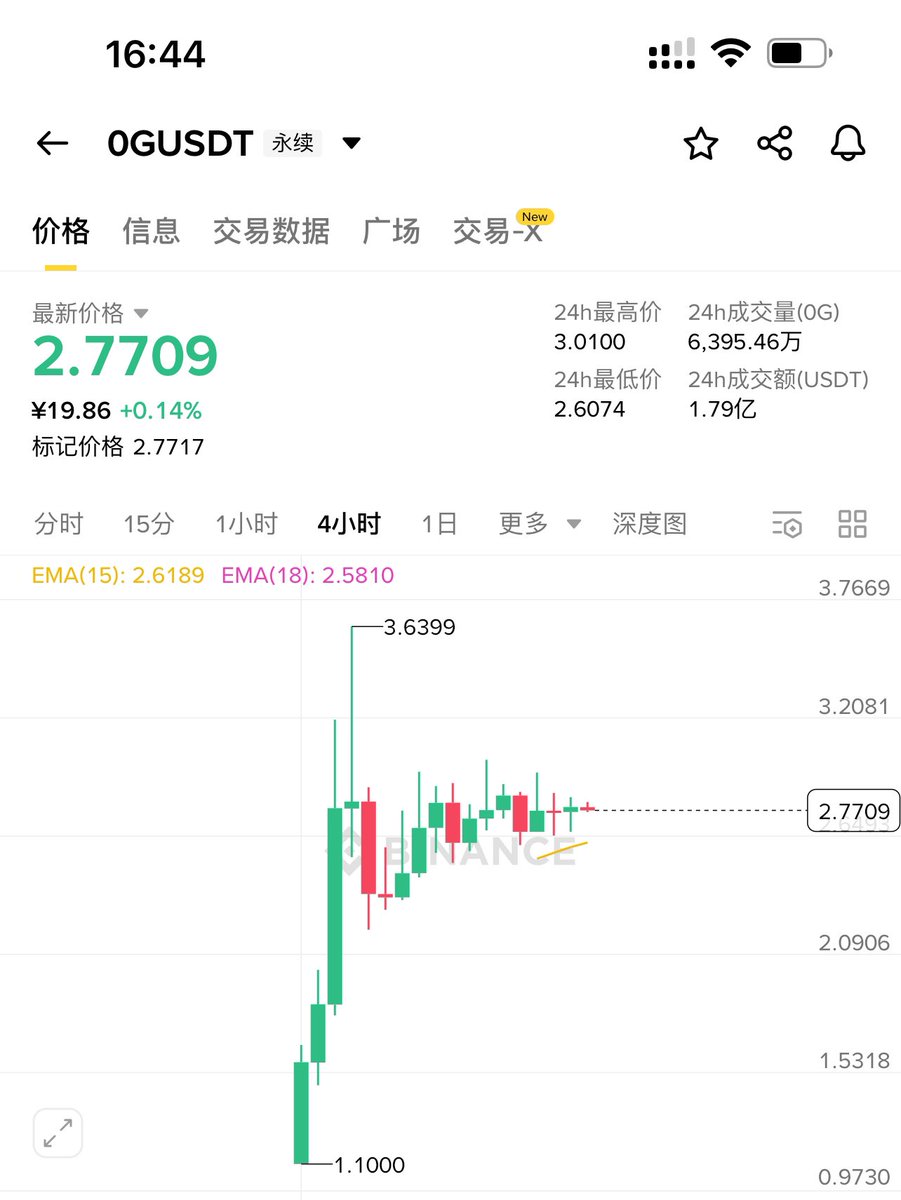Viewport: 901px width, 1200px height.
Task: Select the 分时 chart interval
Action: (x=58, y=523)
